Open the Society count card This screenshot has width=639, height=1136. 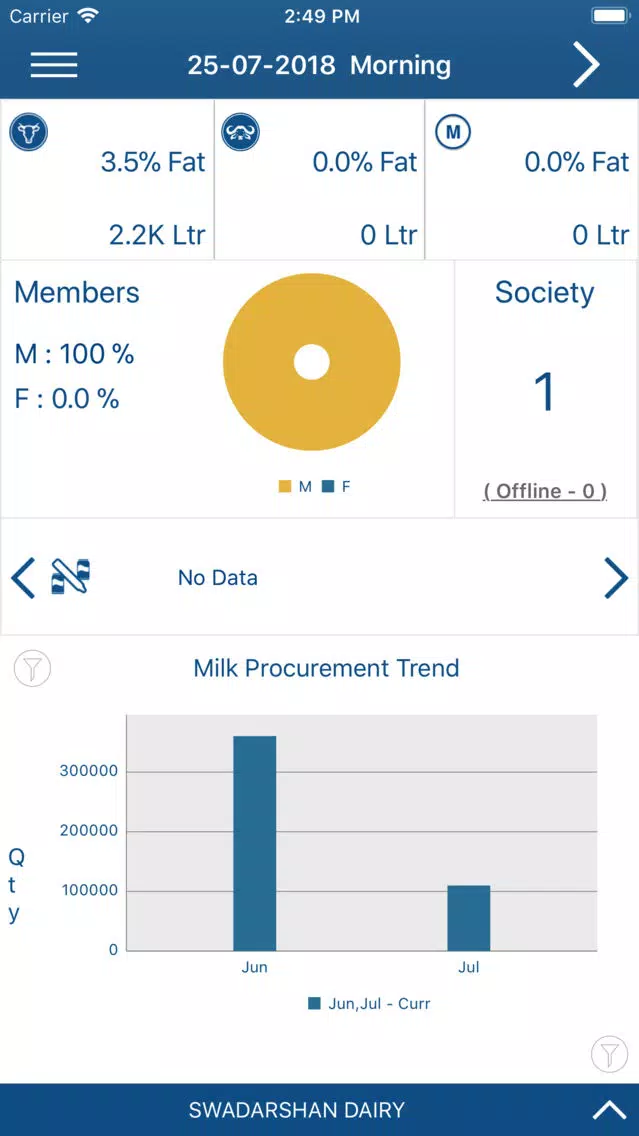pyautogui.click(x=546, y=389)
